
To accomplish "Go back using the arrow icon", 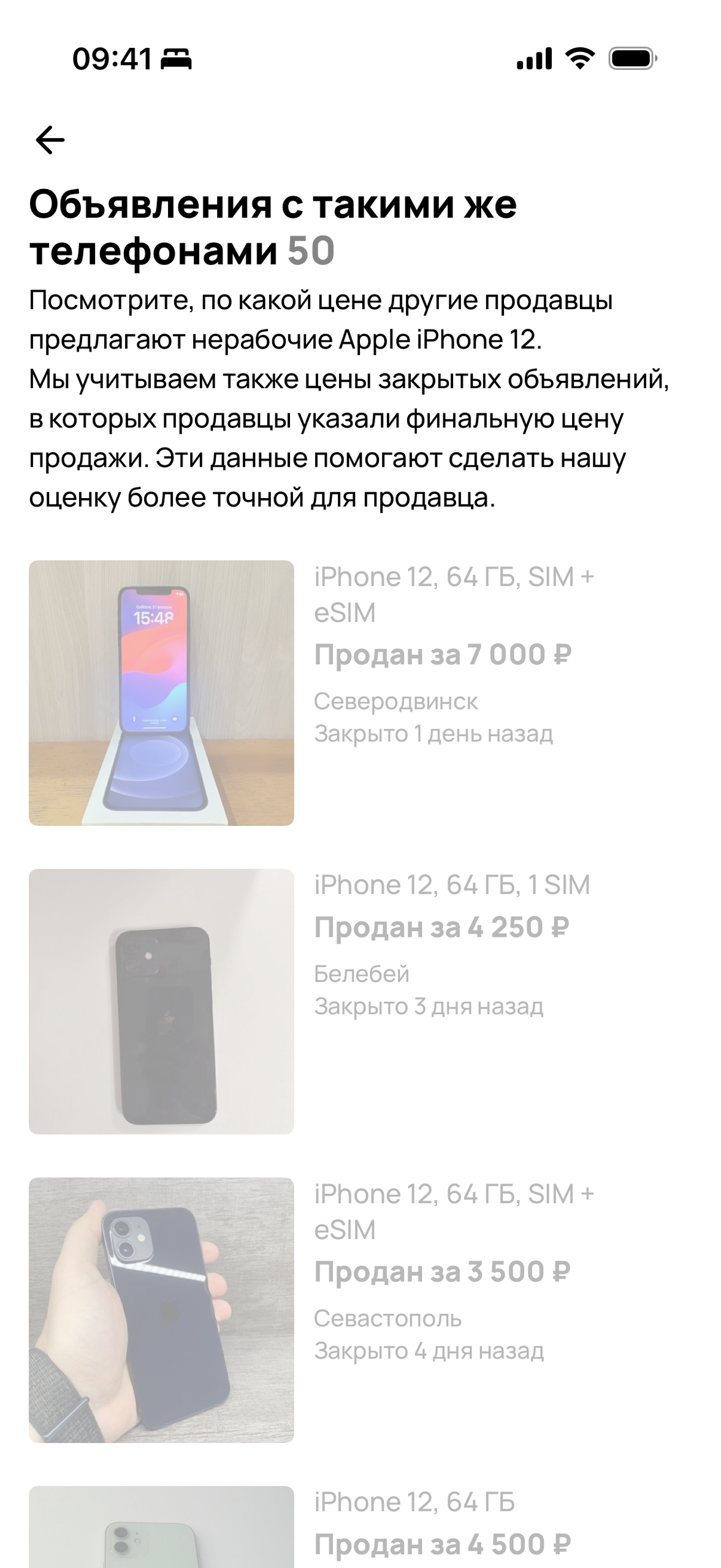I will (x=50, y=140).
